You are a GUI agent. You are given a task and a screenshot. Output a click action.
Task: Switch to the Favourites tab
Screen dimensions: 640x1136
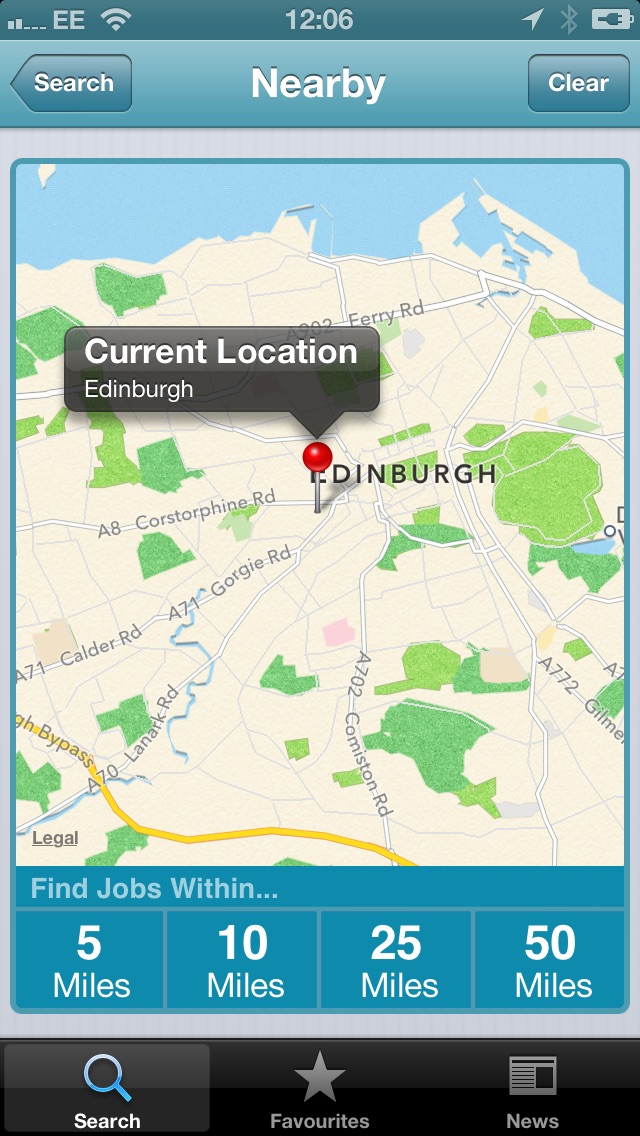point(320,1090)
